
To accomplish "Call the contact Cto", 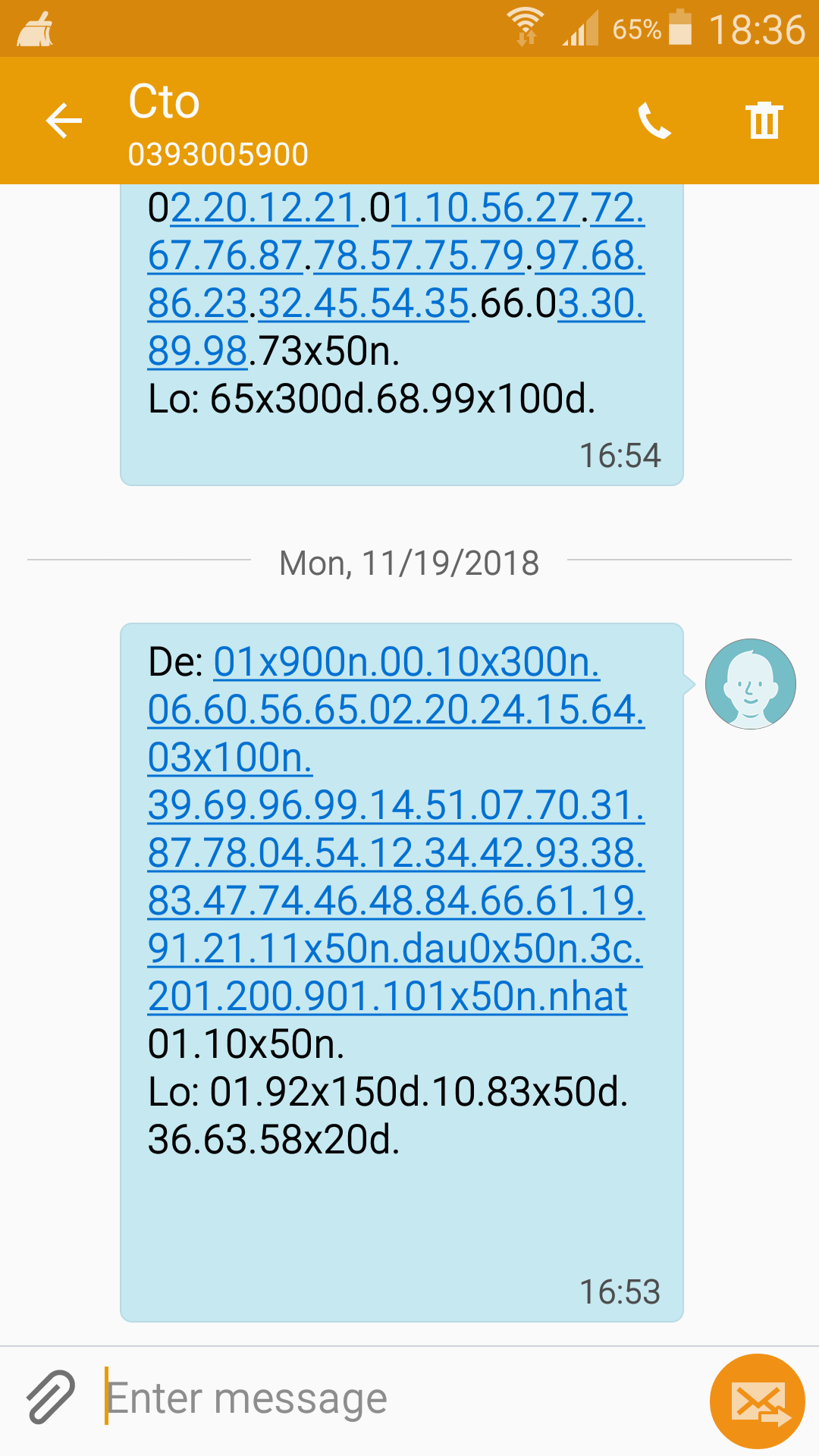I will tap(654, 121).
